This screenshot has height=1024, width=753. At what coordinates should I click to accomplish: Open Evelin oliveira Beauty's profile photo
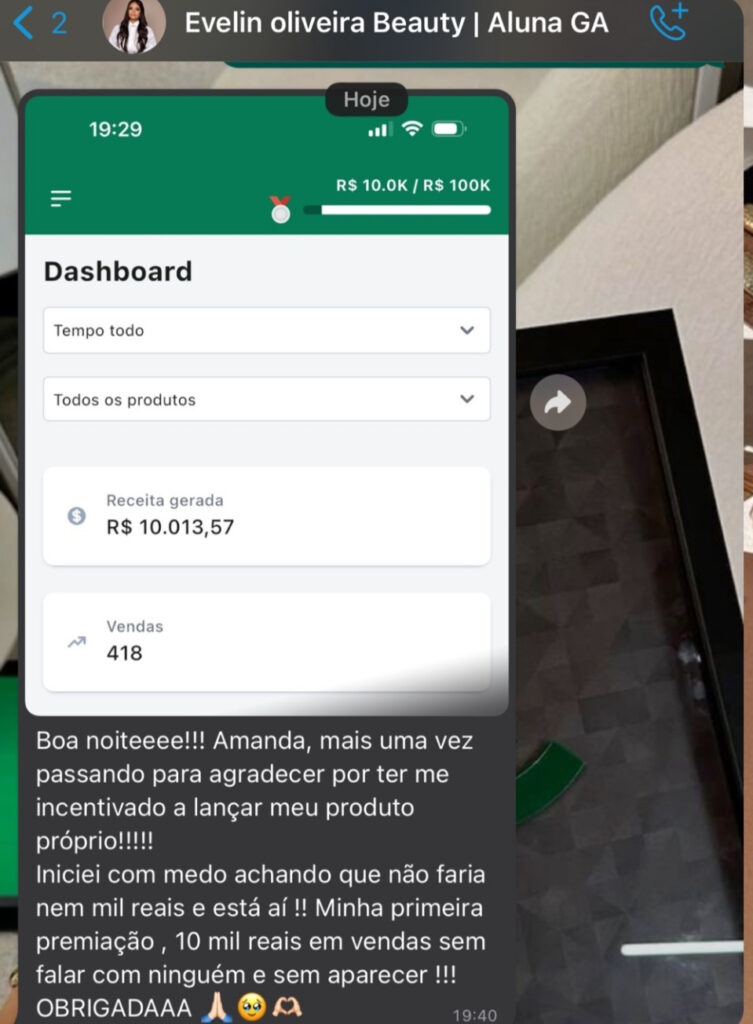[x=134, y=26]
